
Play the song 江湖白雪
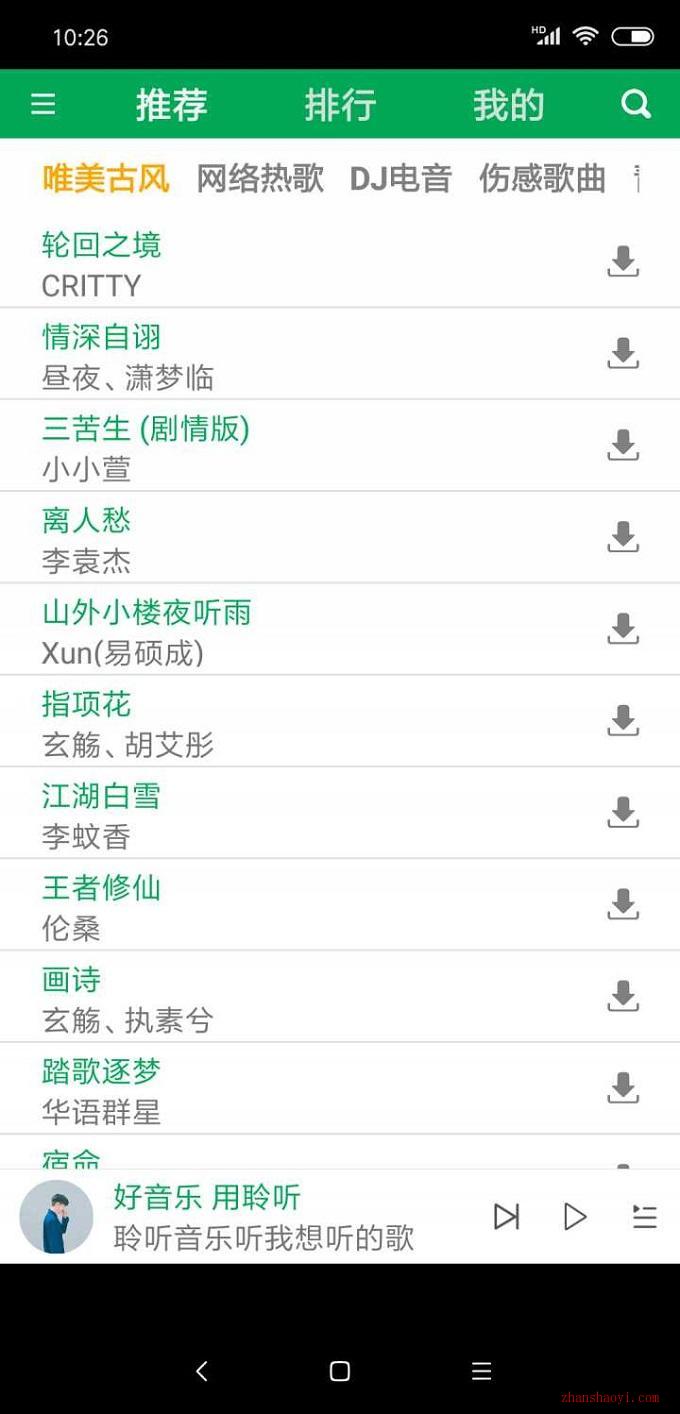[x=300, y=815]
